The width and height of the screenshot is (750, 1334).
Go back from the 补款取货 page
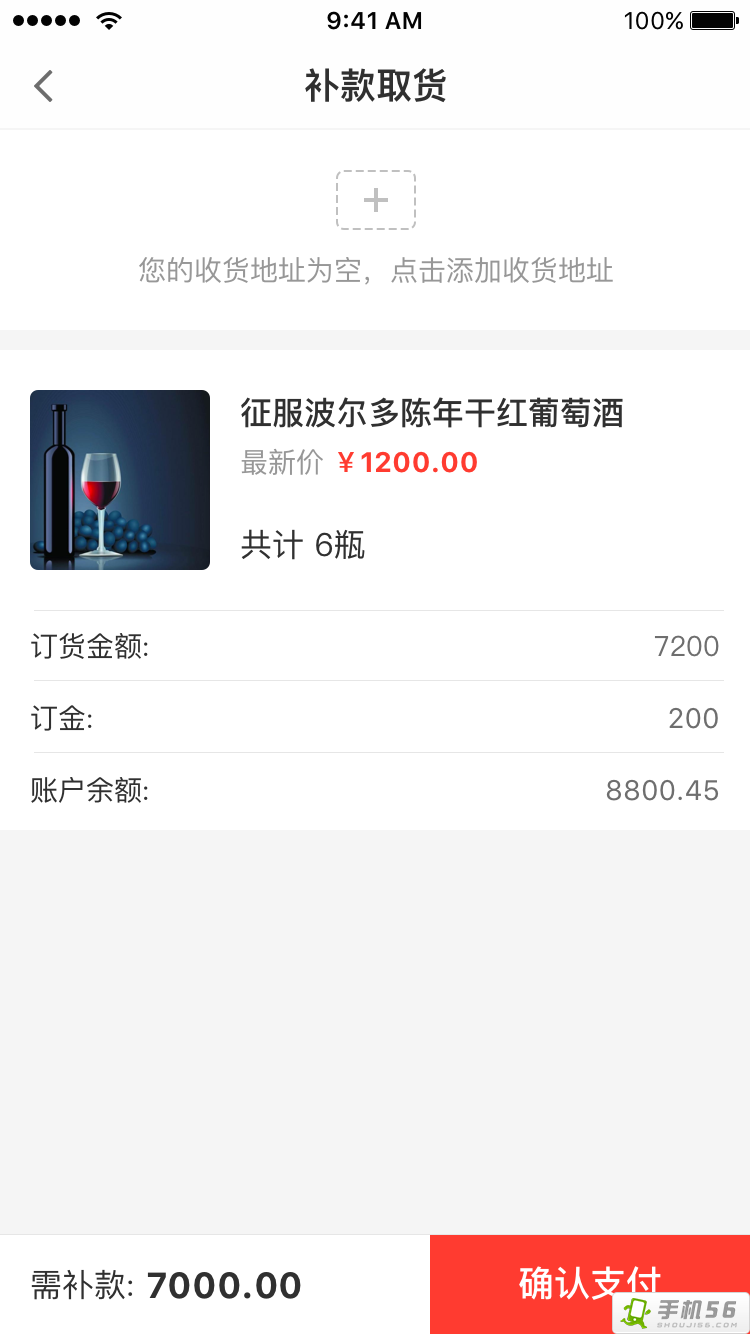point(43,86)
